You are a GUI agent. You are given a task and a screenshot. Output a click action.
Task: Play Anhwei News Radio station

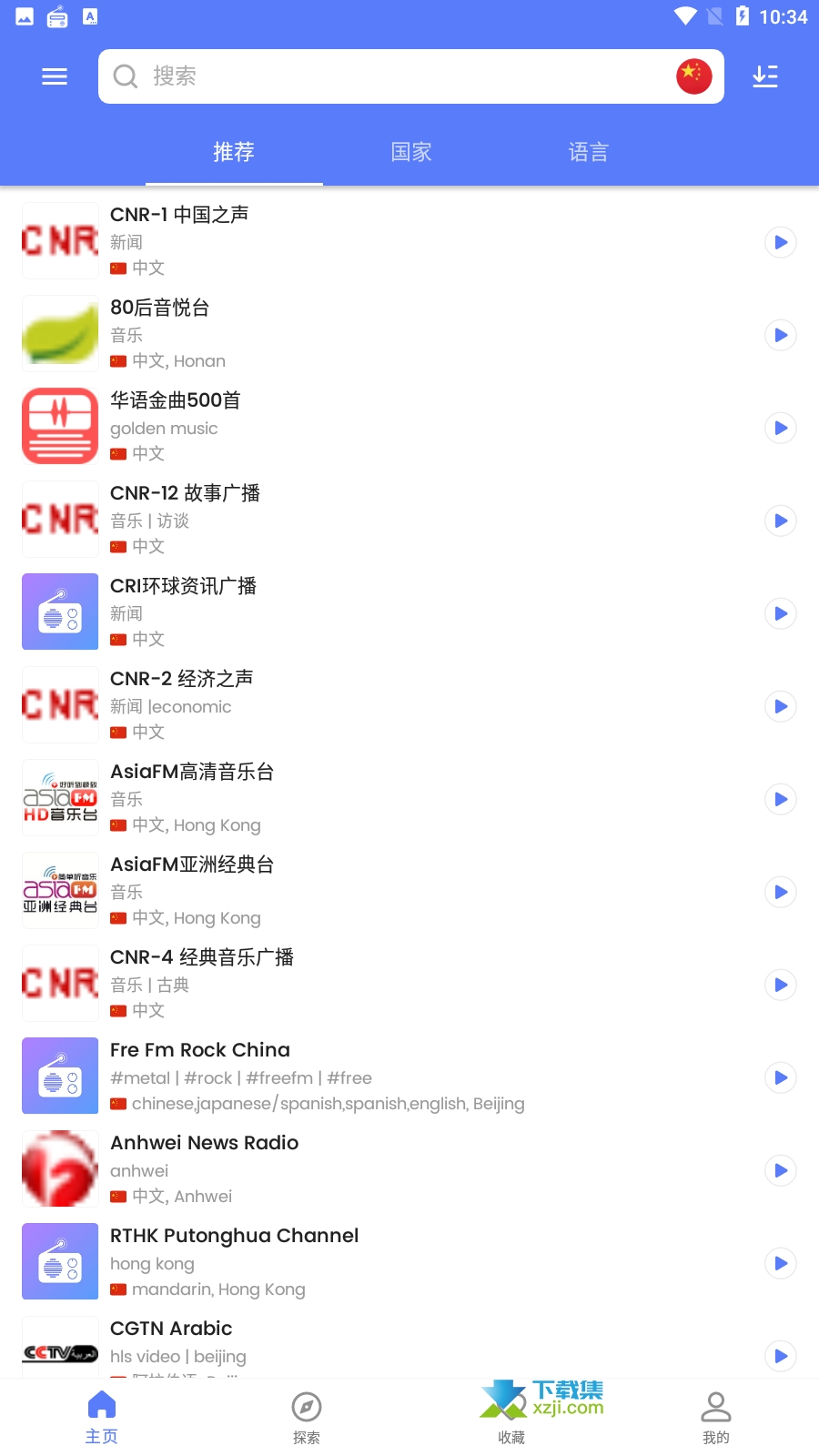780,1170
